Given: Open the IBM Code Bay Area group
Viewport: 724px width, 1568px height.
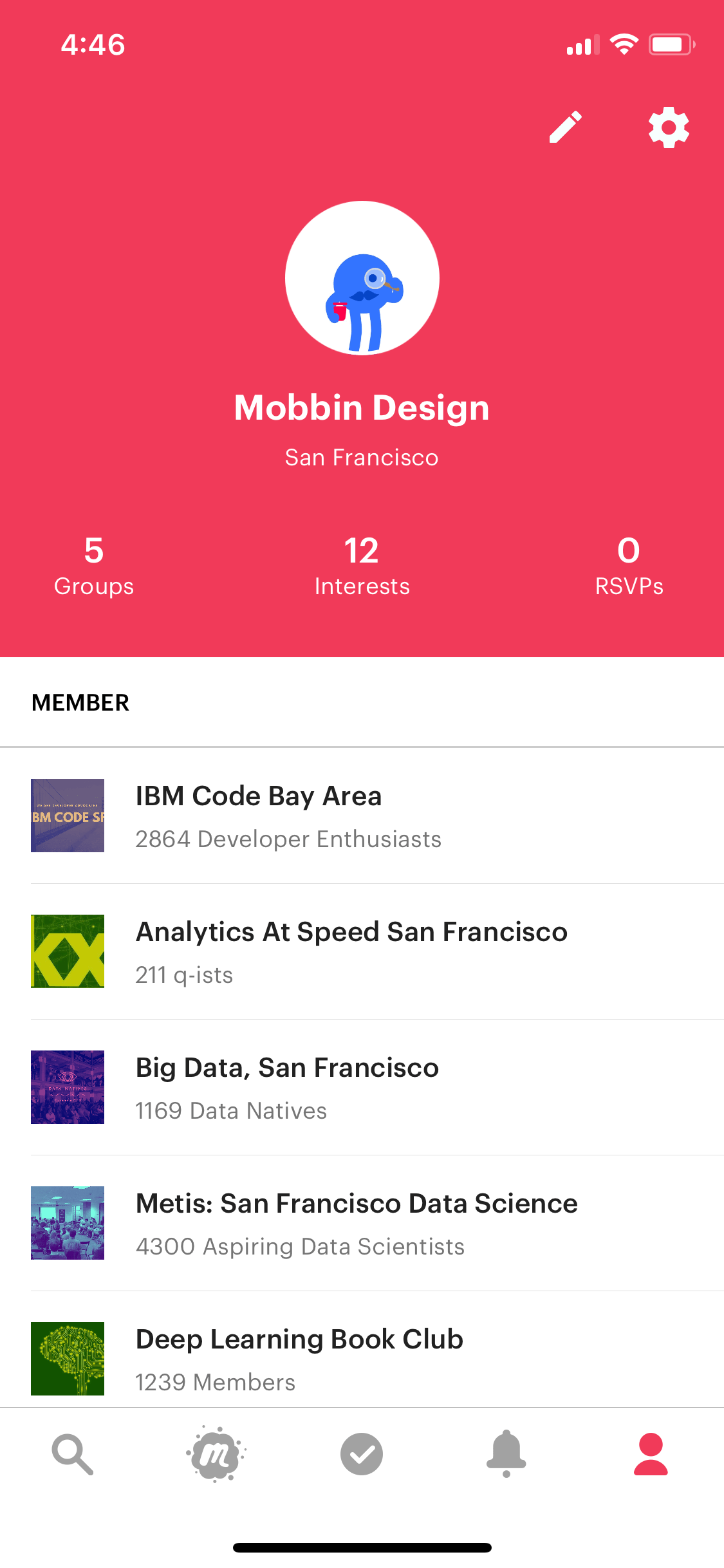Looking at the screenshot, I should tap(362, 816).
